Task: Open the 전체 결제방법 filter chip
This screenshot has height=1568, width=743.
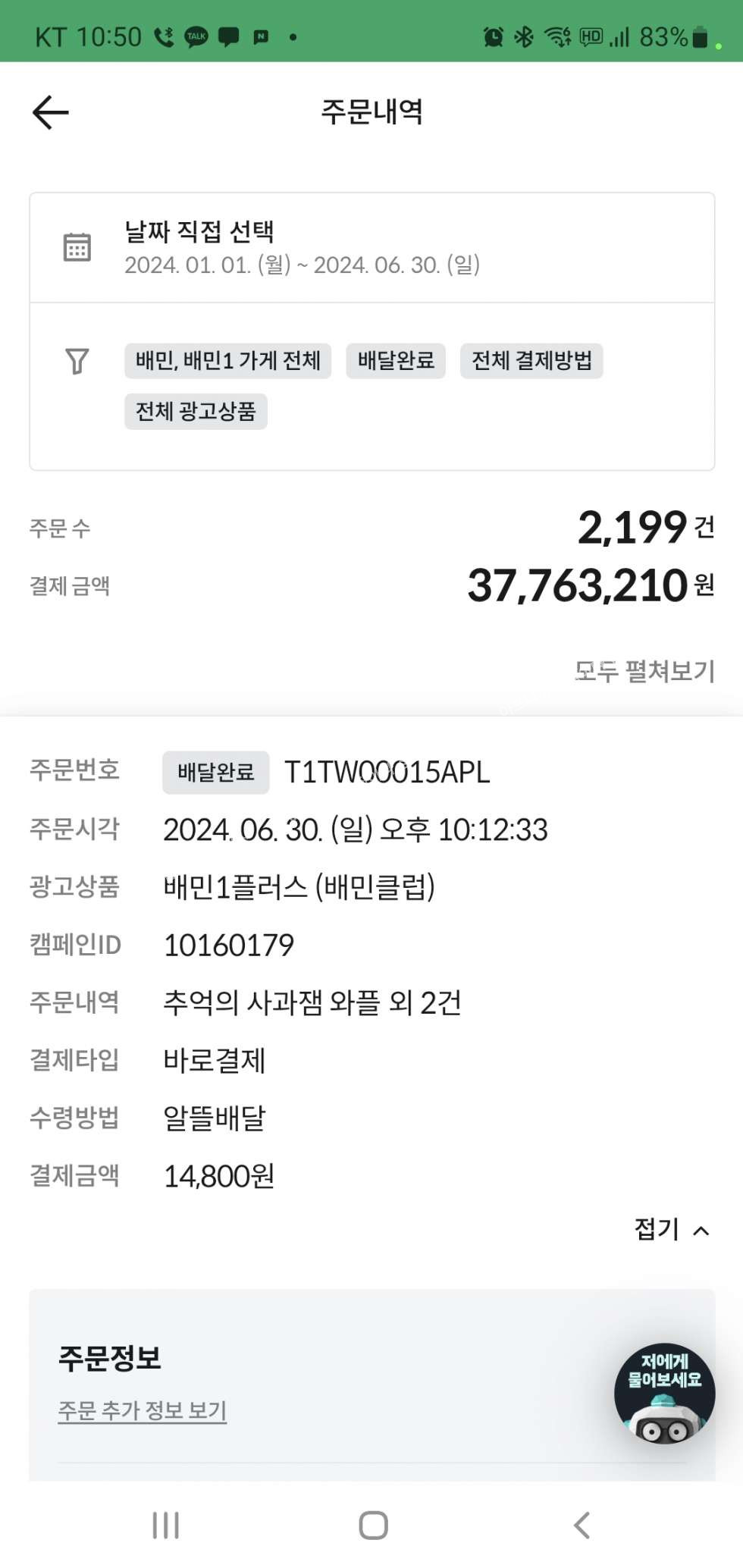Action: tap(531, 360)
